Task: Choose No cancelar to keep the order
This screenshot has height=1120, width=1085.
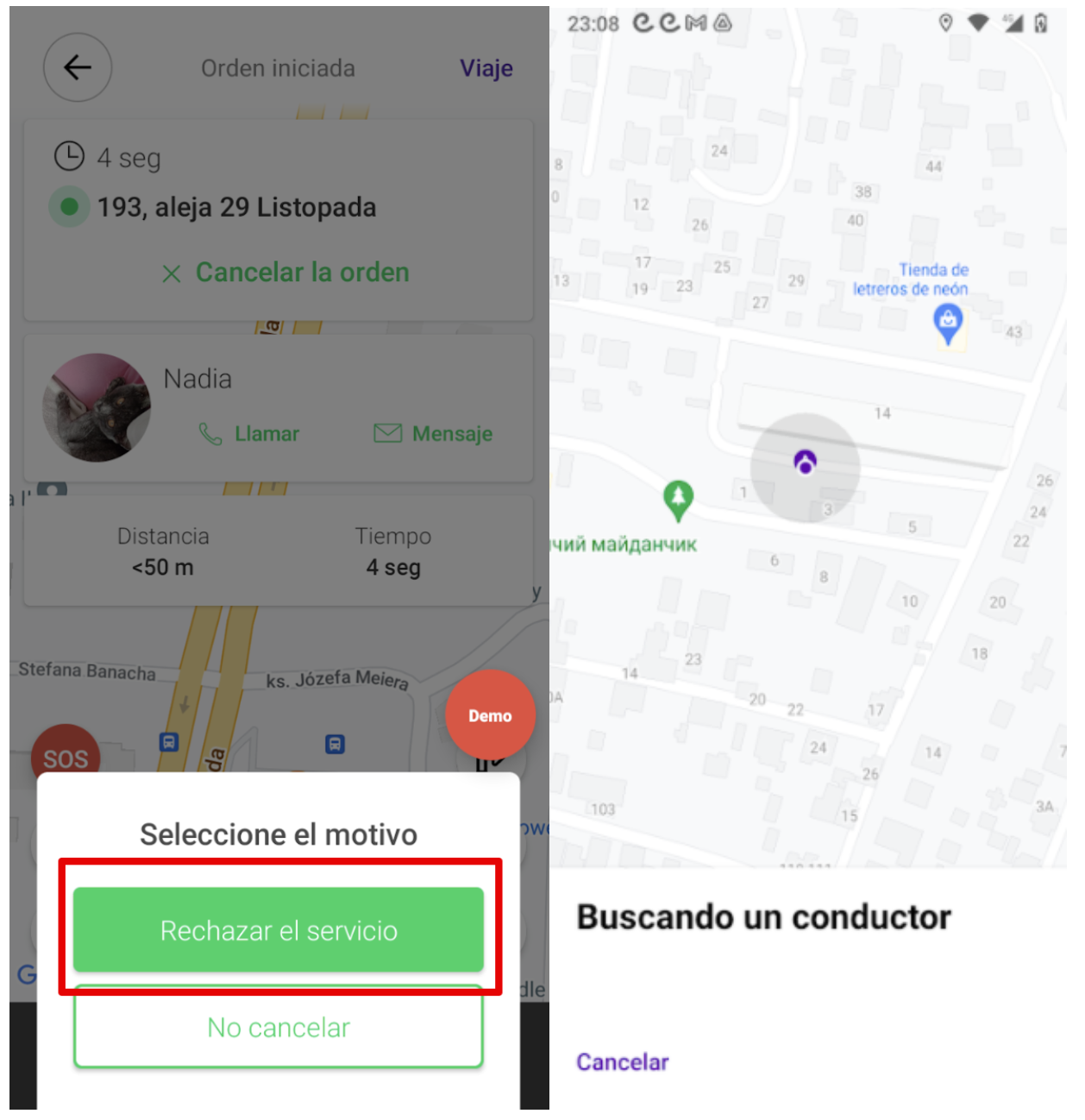Action: (x=278, y=1027)
